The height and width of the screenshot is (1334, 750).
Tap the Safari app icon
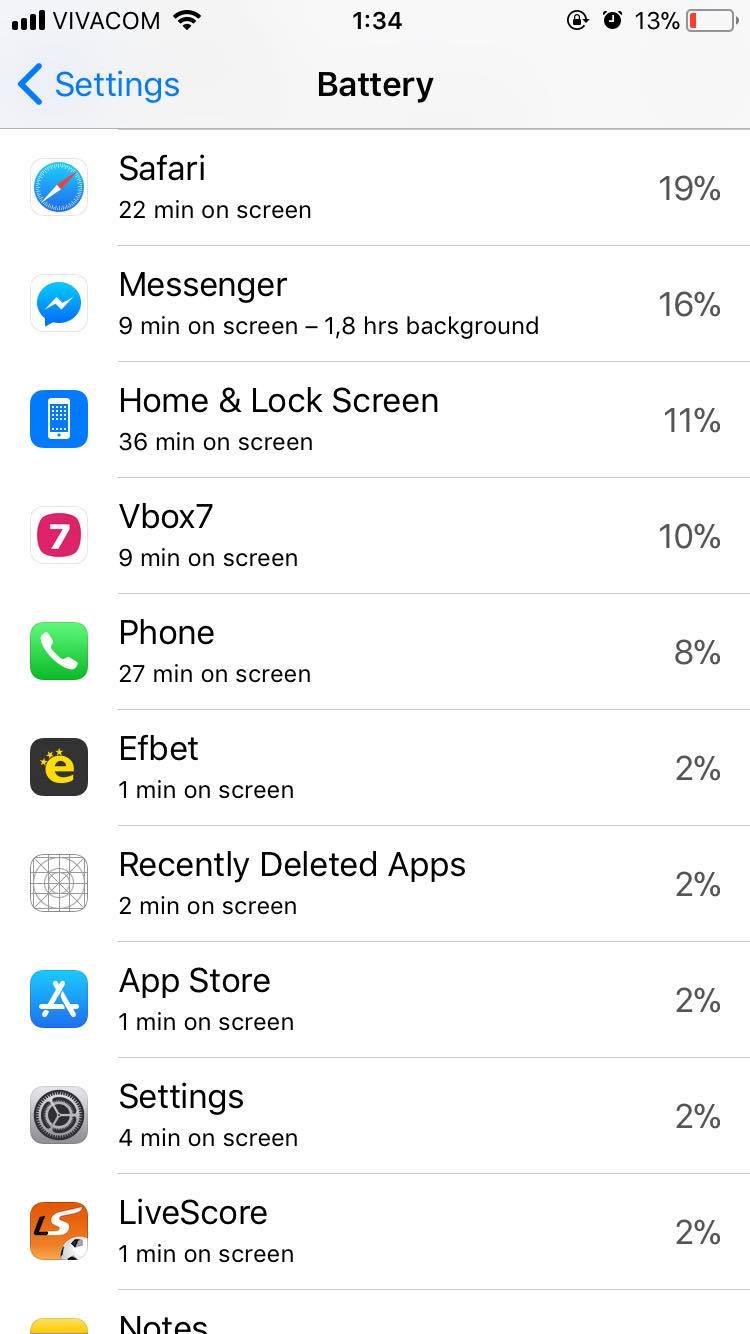pos(58,187)
